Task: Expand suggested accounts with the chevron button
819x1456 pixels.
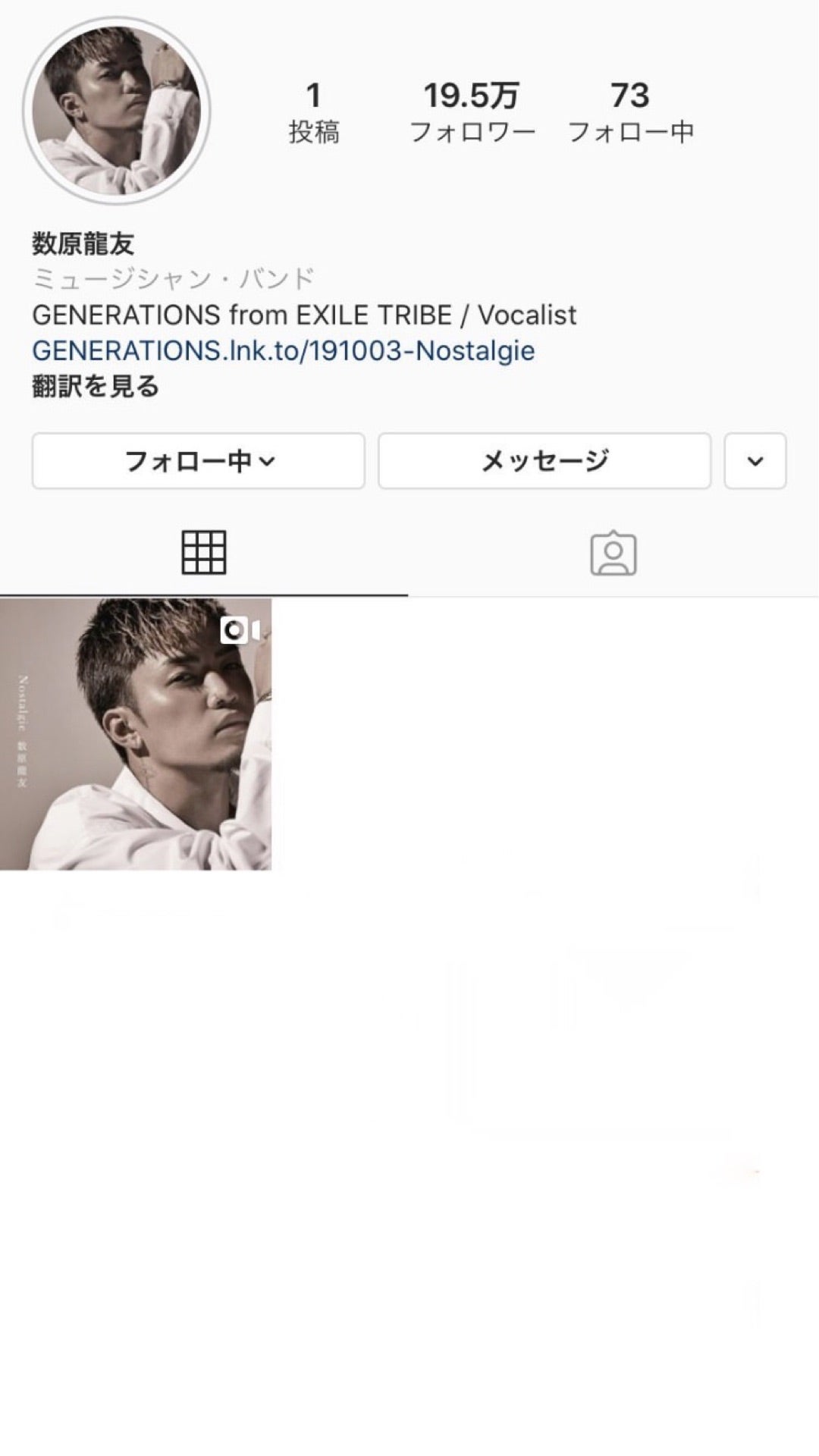Action: point(755,461)
